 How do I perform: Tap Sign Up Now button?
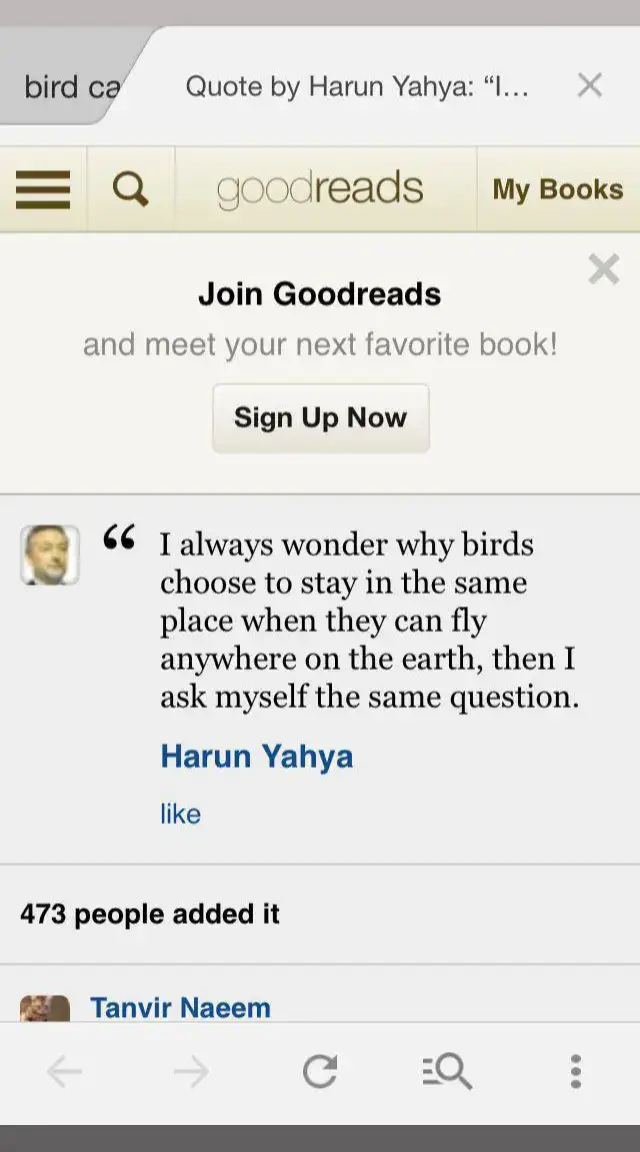[x=320, y=417]
